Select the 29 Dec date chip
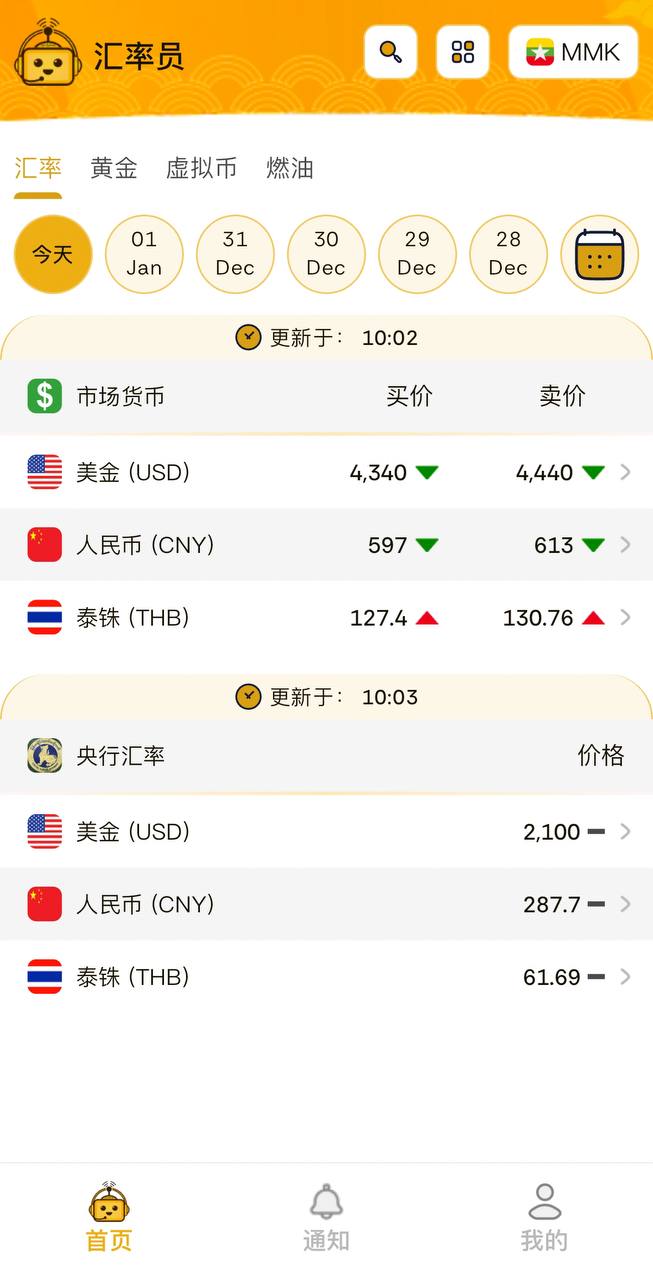The width and height of the screenshot is (653, 1280). tap(417, 254)
